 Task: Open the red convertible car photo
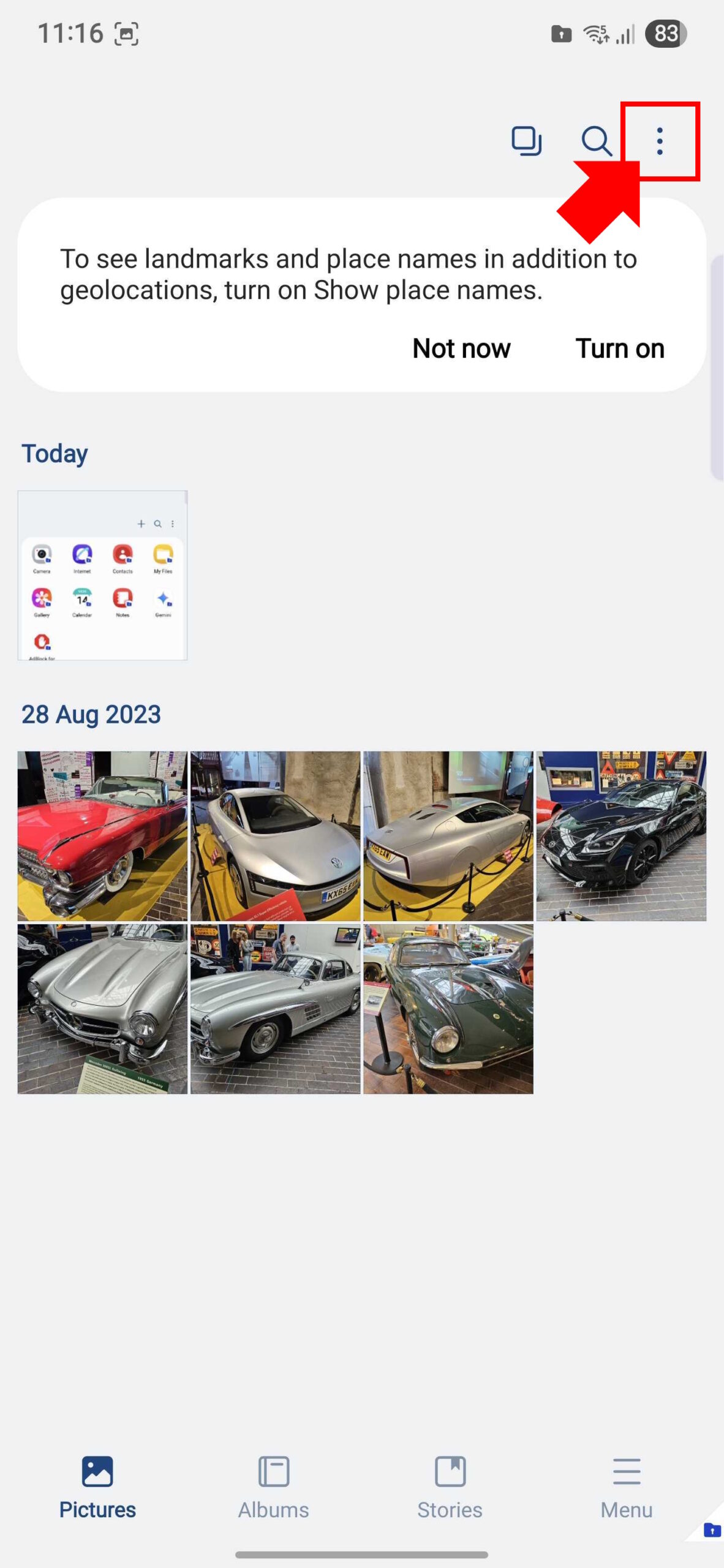[x=102, y=836]
